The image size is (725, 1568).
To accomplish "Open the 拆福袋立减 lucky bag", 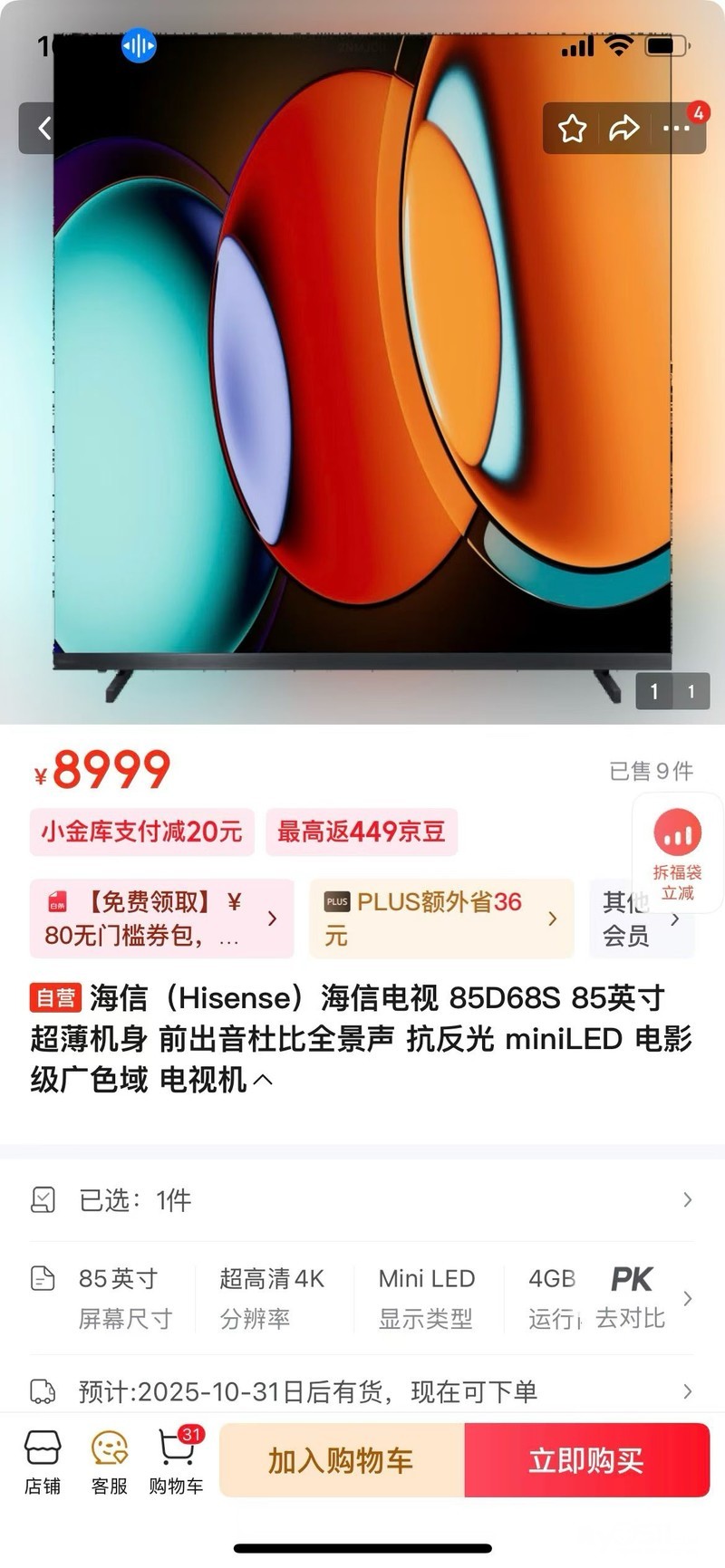I will (677, 852).
